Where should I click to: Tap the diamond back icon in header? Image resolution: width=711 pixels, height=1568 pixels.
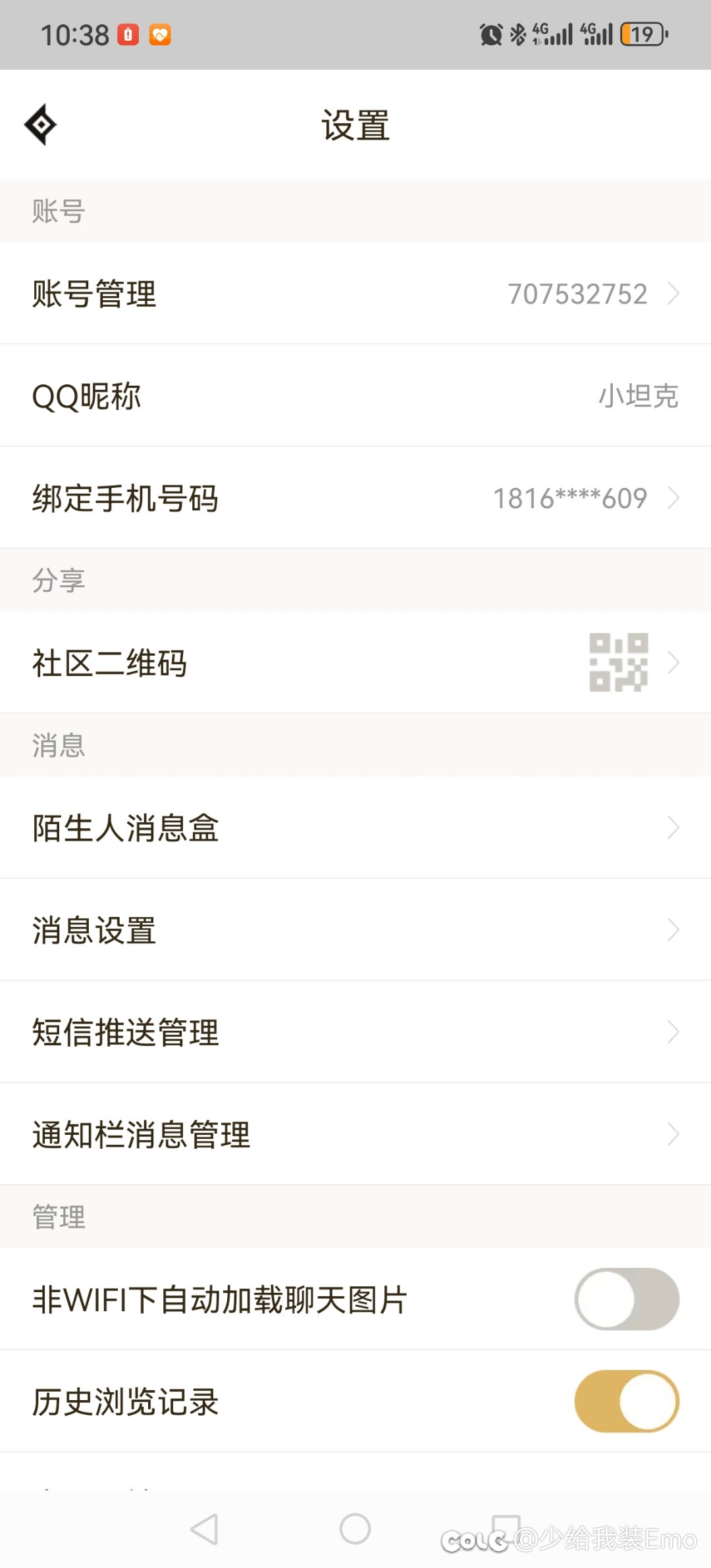coord(40,124)
